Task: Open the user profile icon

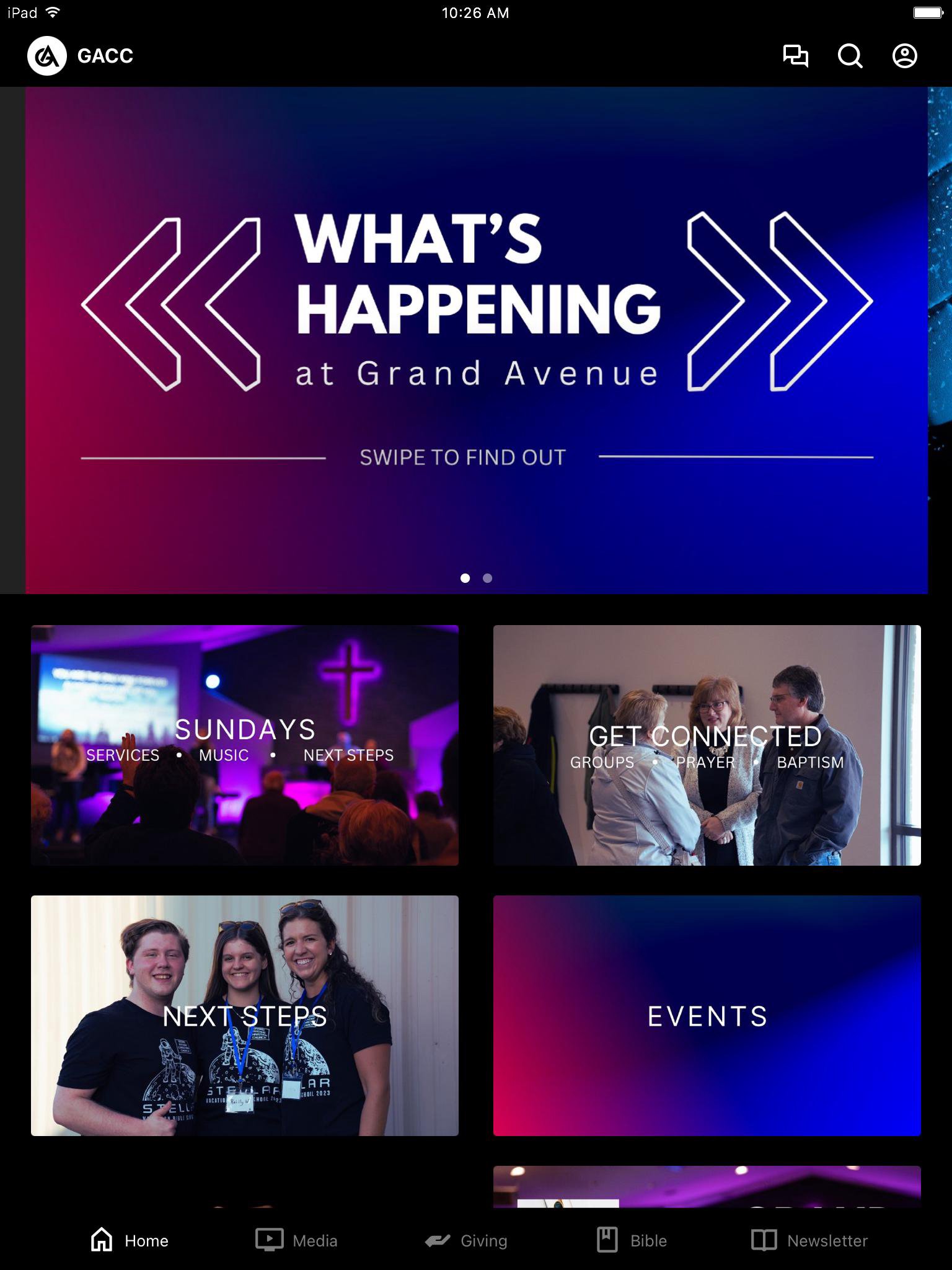Action: point(904,56)
